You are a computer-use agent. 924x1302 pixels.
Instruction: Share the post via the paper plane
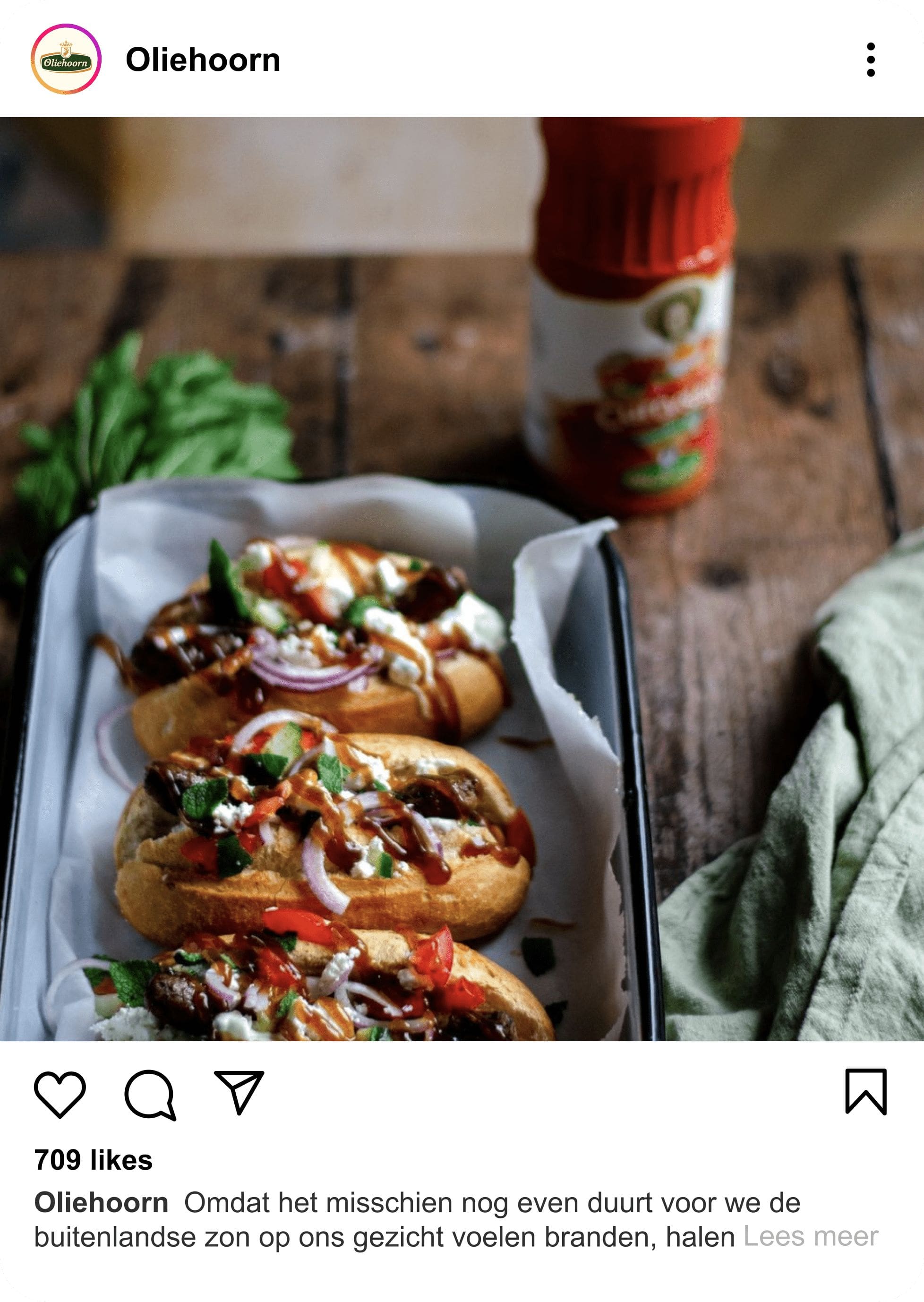coord(239,1092)
